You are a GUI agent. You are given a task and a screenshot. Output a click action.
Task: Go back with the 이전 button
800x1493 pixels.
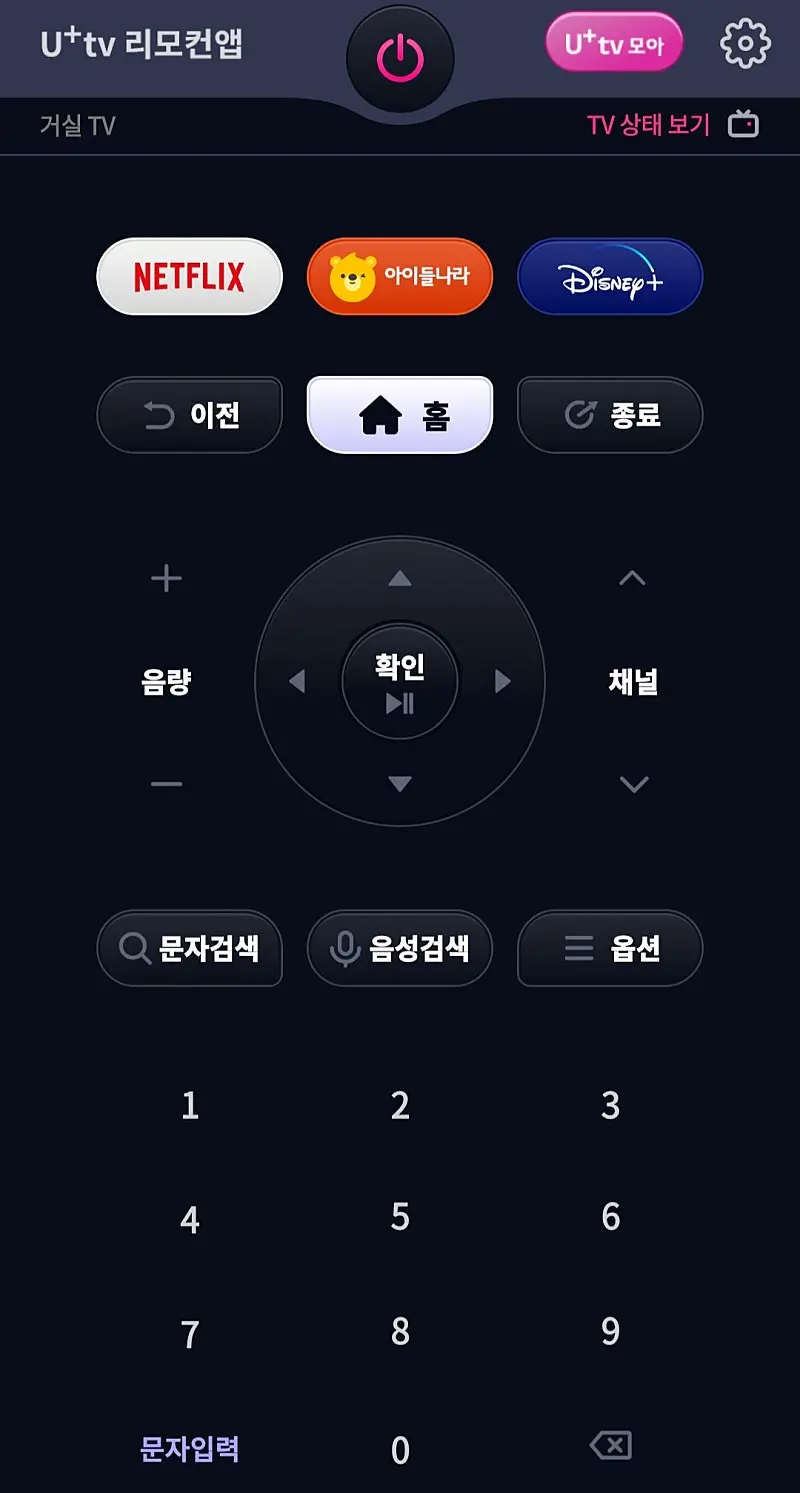pyautogui.click(x=189, y=415)
